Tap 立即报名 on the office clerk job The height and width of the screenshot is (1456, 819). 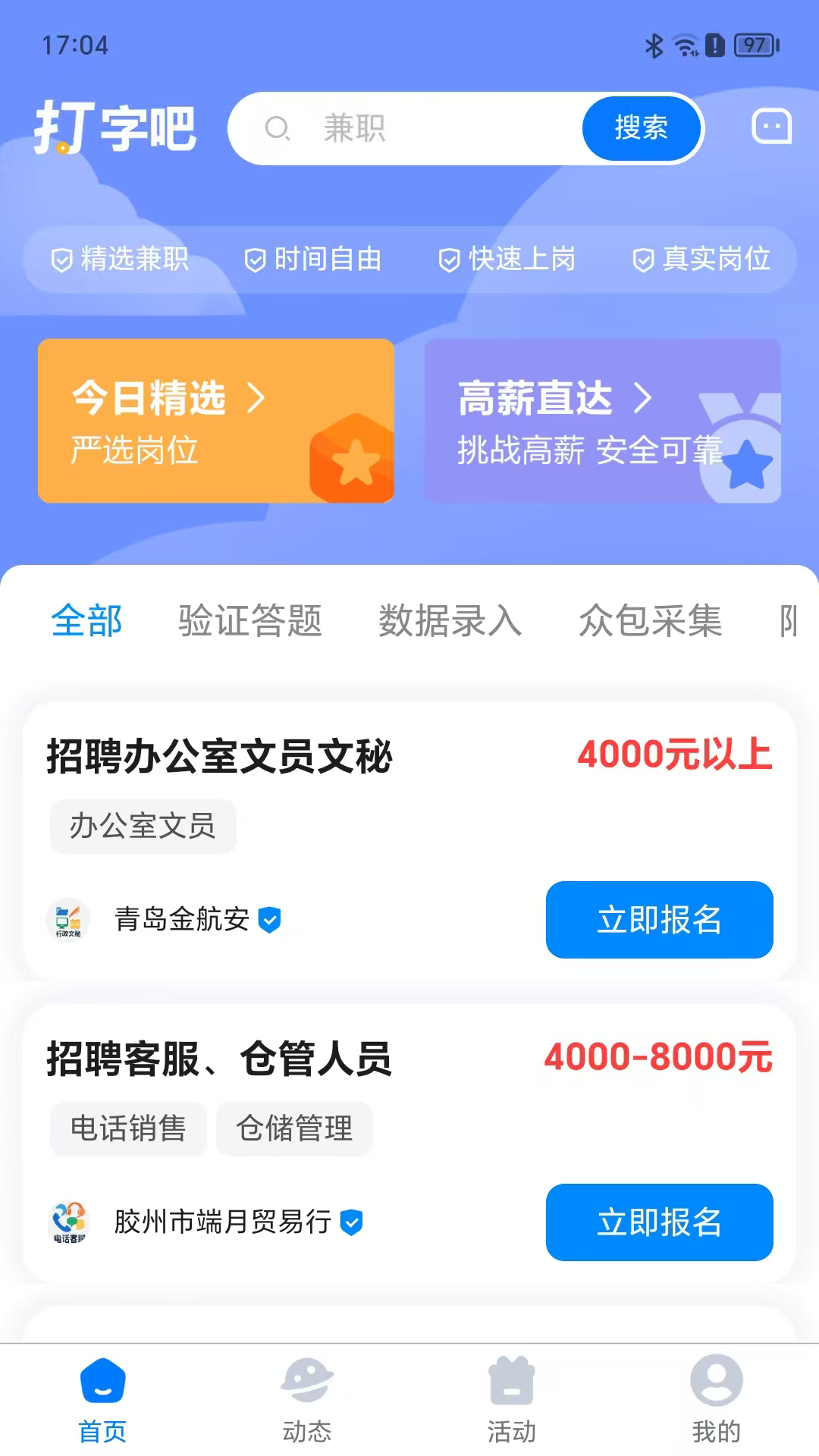[x=659, y=920]
